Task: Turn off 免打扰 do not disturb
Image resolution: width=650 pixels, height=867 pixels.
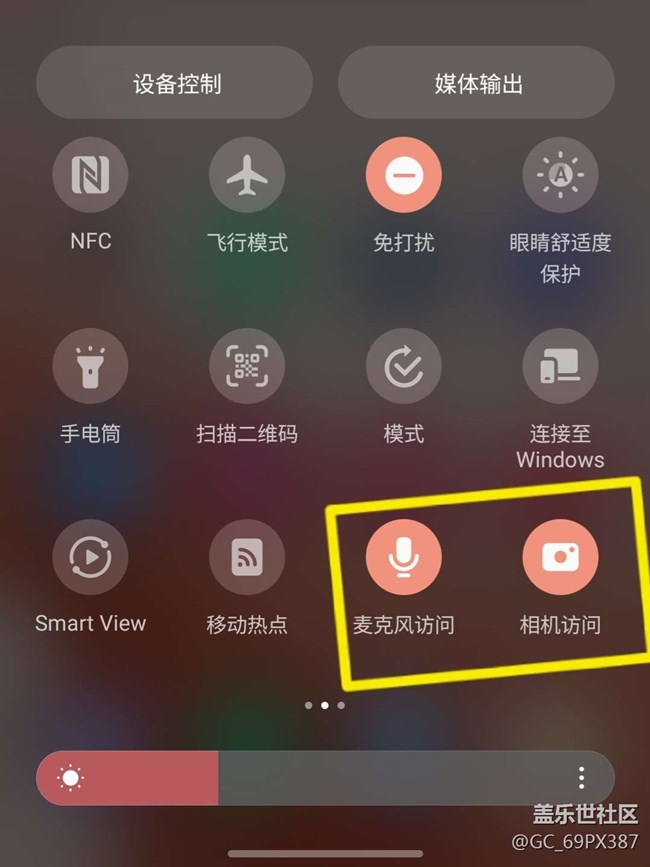Action: [x=403, y=175]
